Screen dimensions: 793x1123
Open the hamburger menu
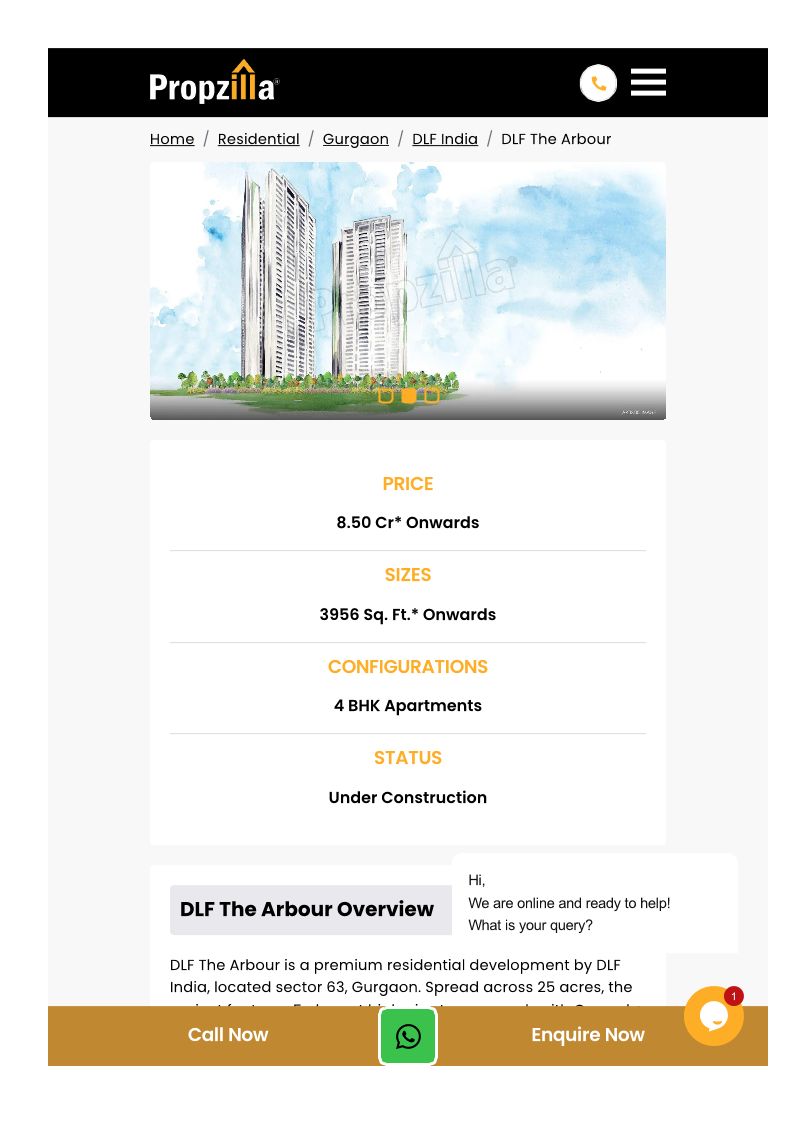pos(648,82)
